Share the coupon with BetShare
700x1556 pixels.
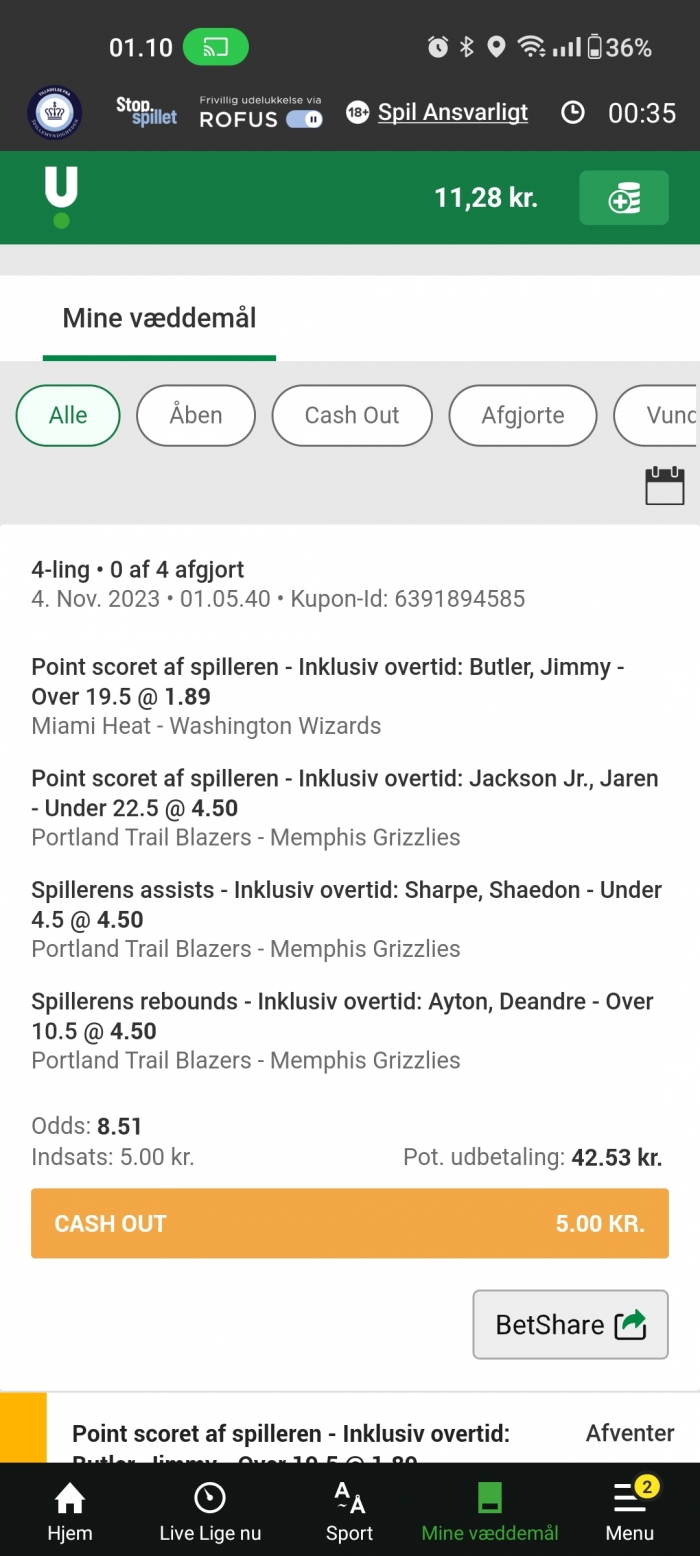coord(570,1325)
